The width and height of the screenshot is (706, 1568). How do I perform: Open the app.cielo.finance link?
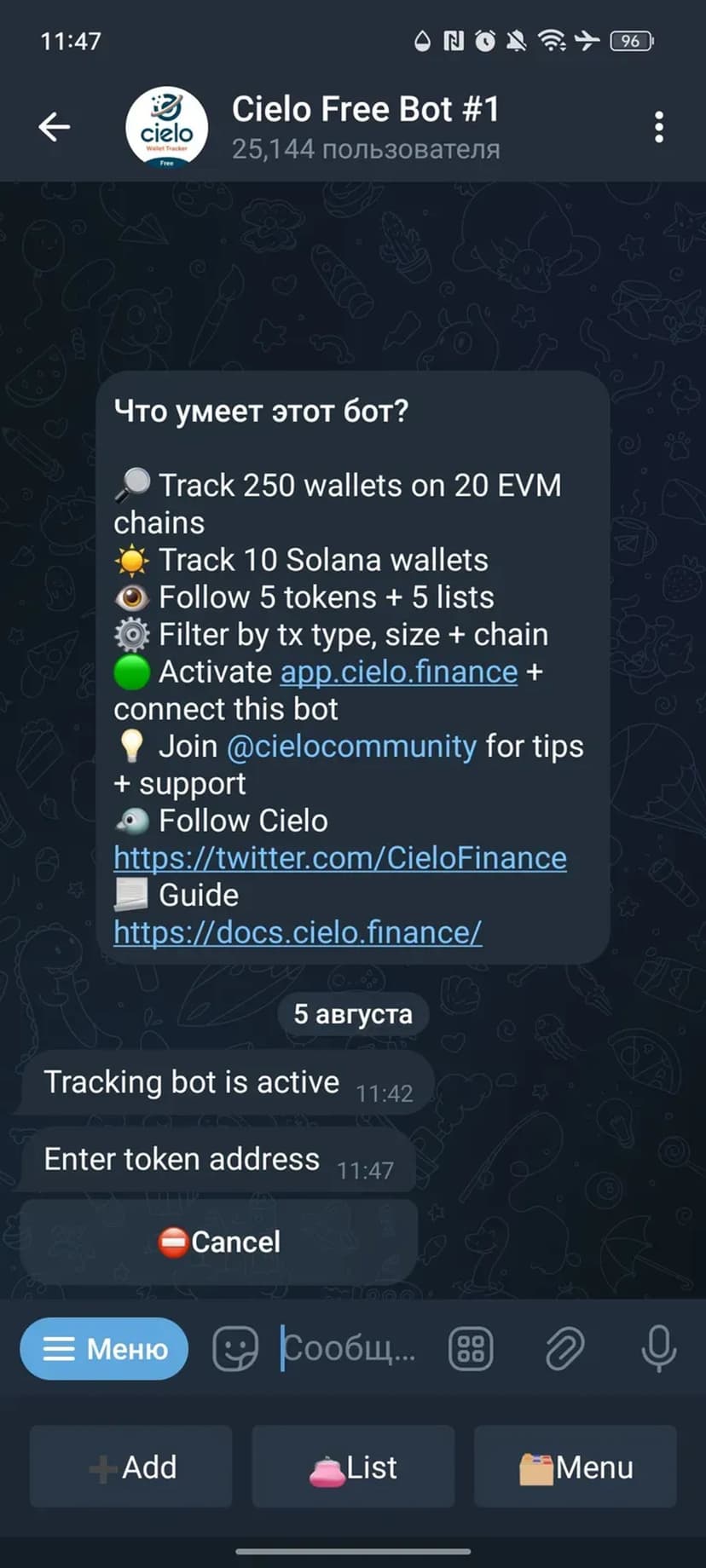pyautogui.click(x=399, y=672)
